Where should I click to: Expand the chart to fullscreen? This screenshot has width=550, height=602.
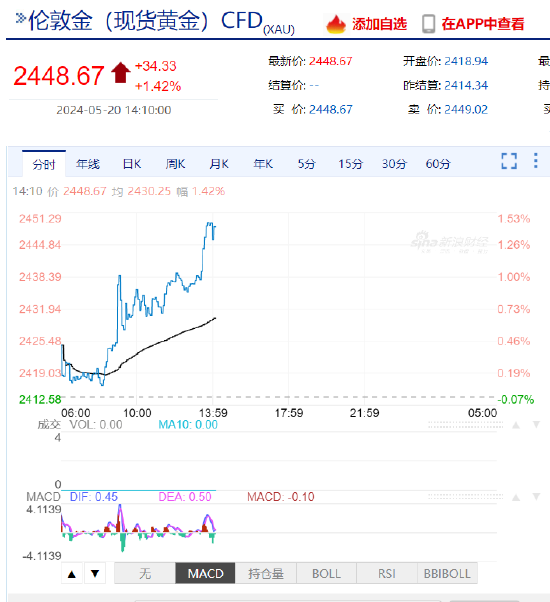[x=509, y=161]
